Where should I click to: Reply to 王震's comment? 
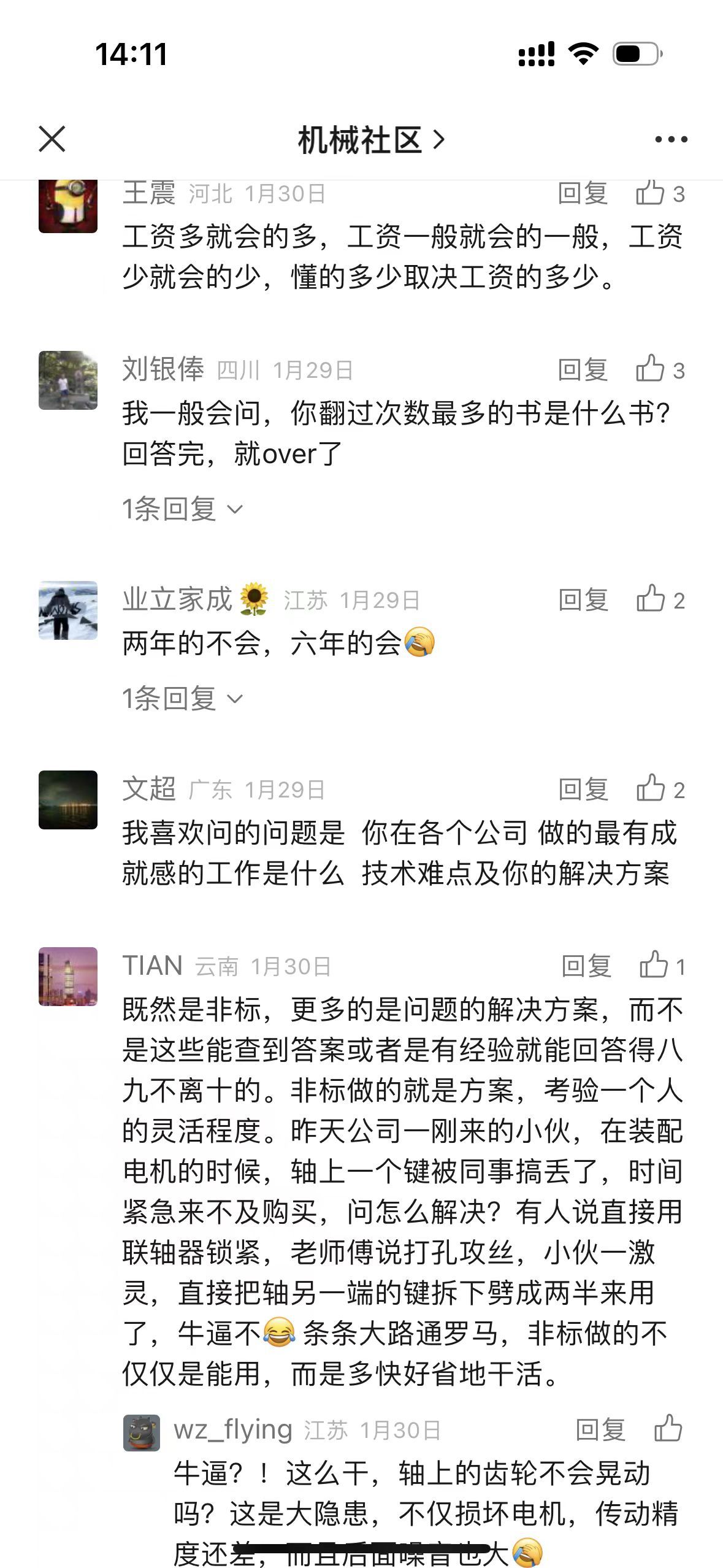point(583,194)
